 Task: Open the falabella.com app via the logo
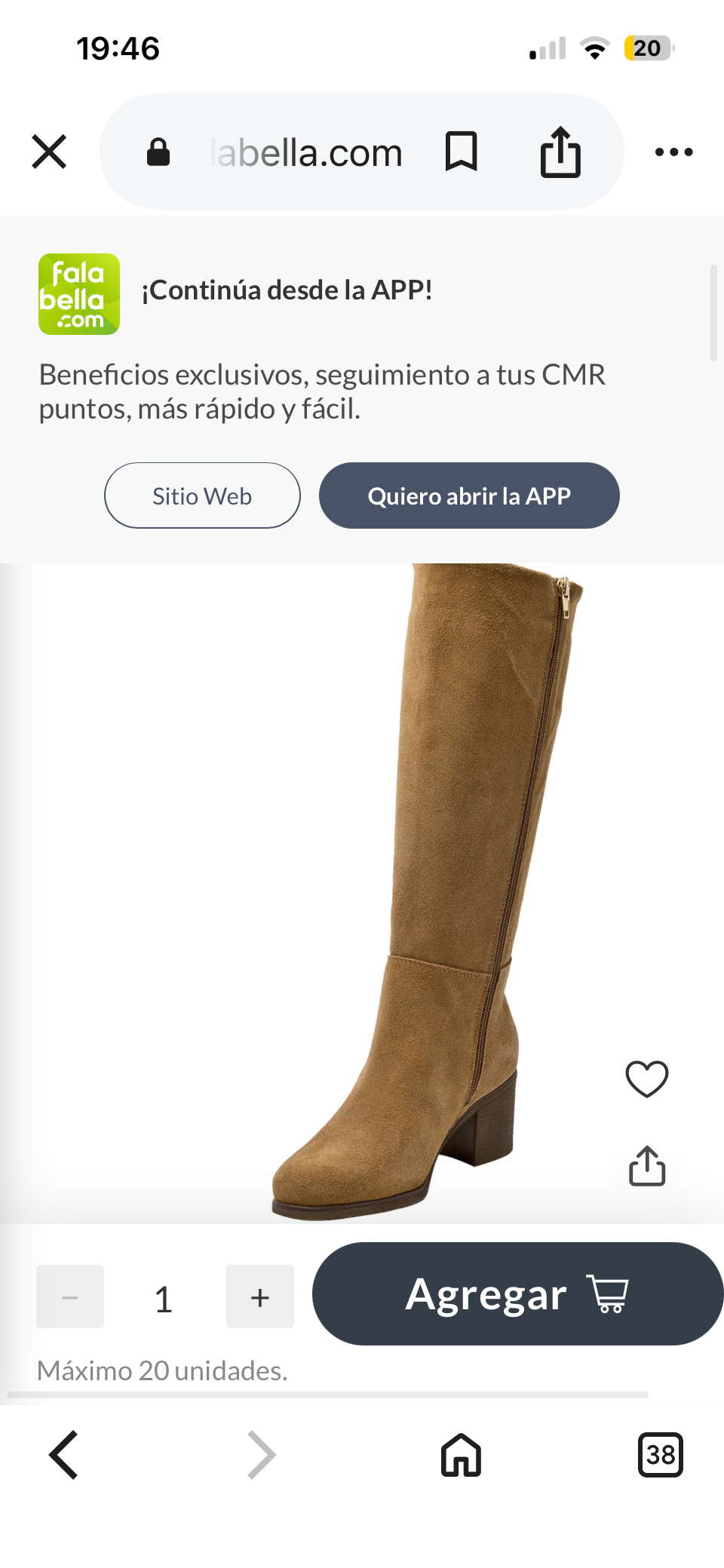pos(78,294)
